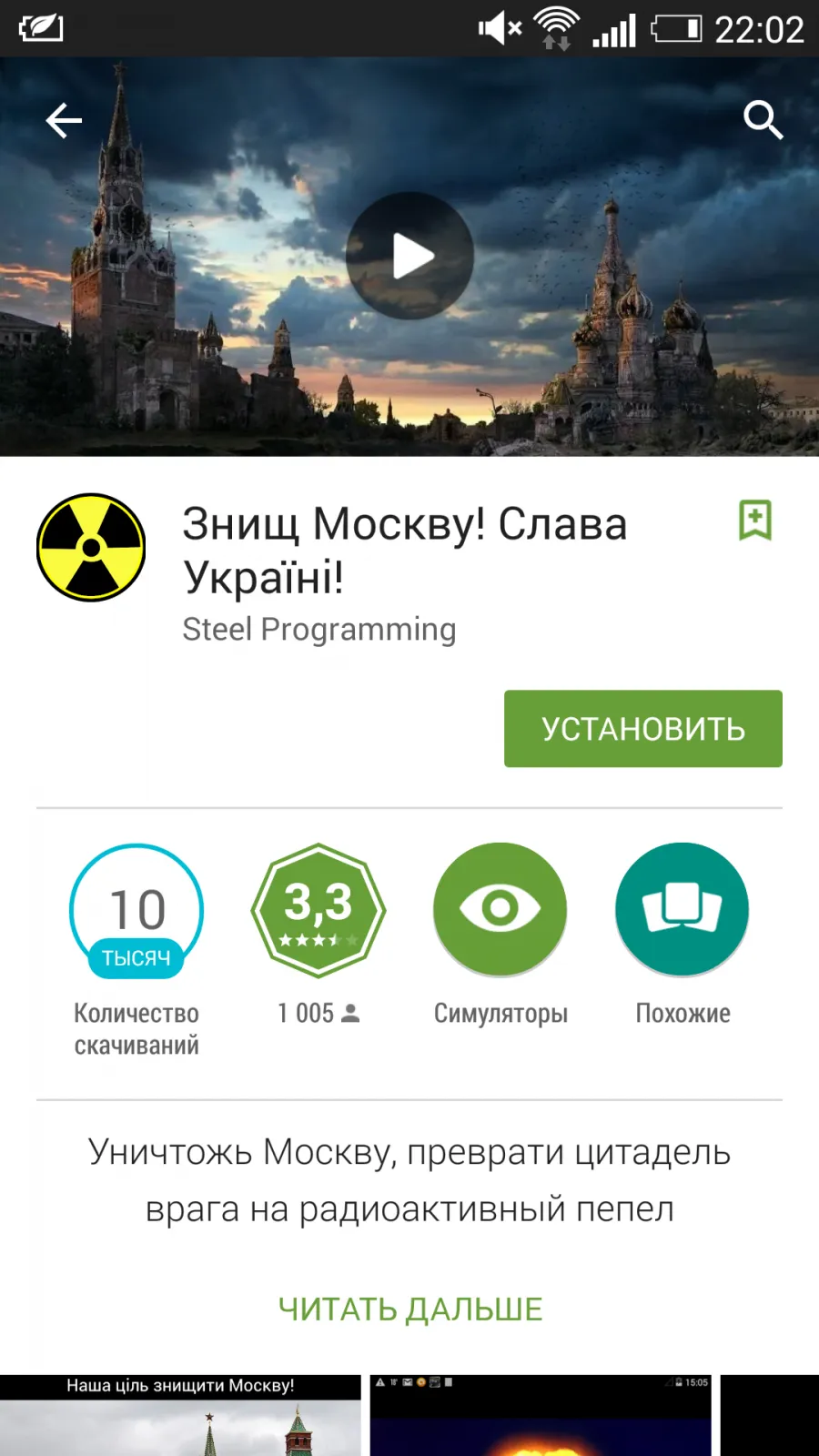Screen dimensions: 819x1456
Task: Open the second screenshot with the explosion
Action: tap(541, 1415)
